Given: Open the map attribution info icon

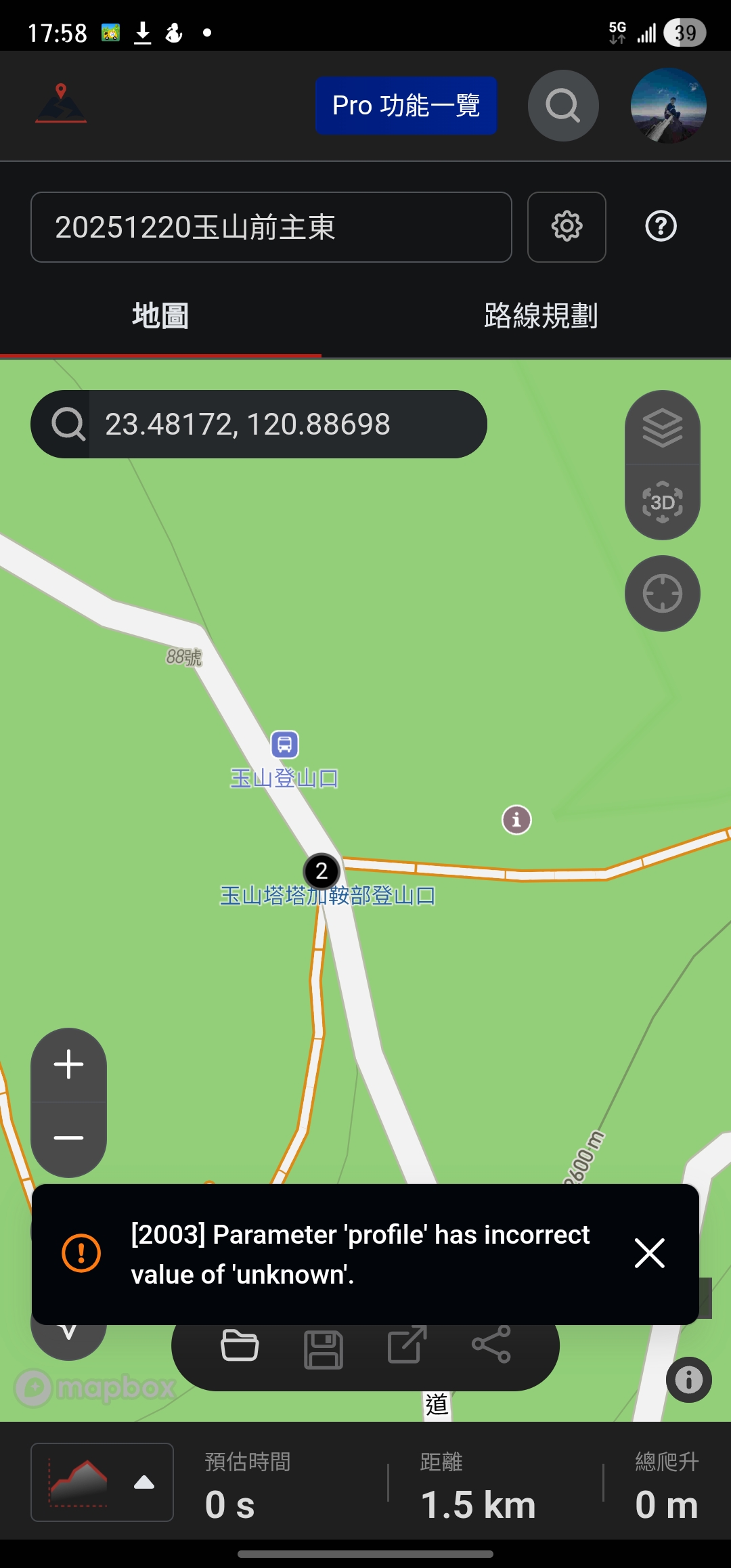Looking at the screenshot, I should pyautogui.click(x=688, y=1380).
